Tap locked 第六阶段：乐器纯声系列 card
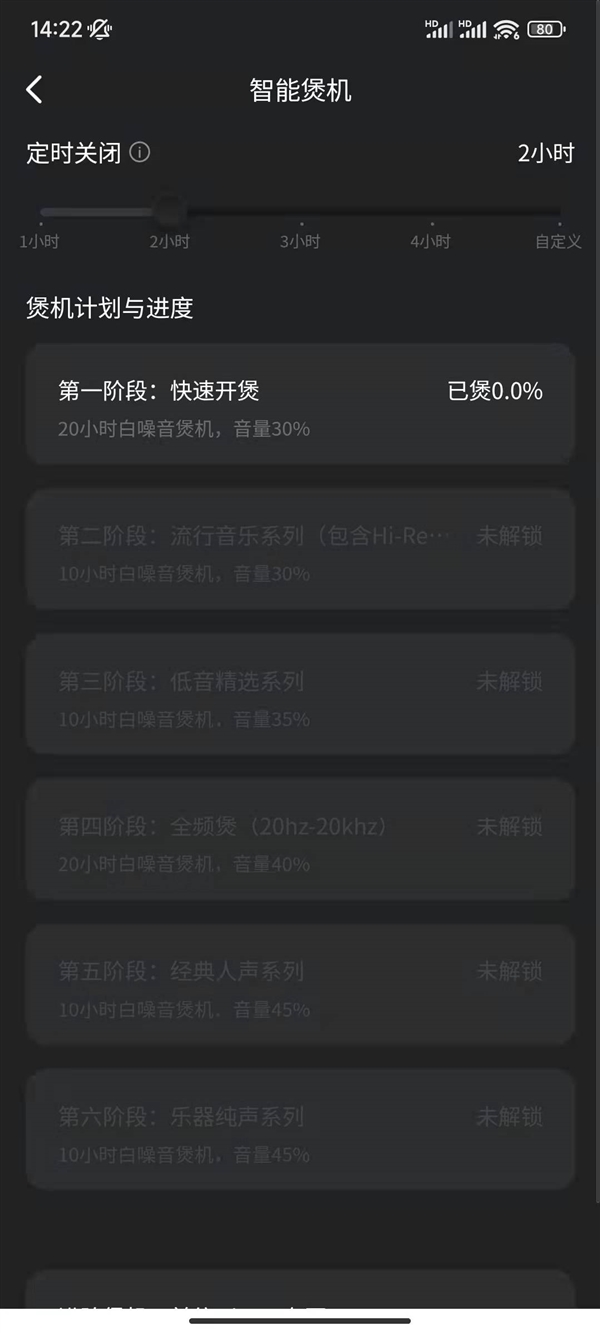Image resolution: width=600 pixels, height=1333 pixels. [x=300, y=1129]
